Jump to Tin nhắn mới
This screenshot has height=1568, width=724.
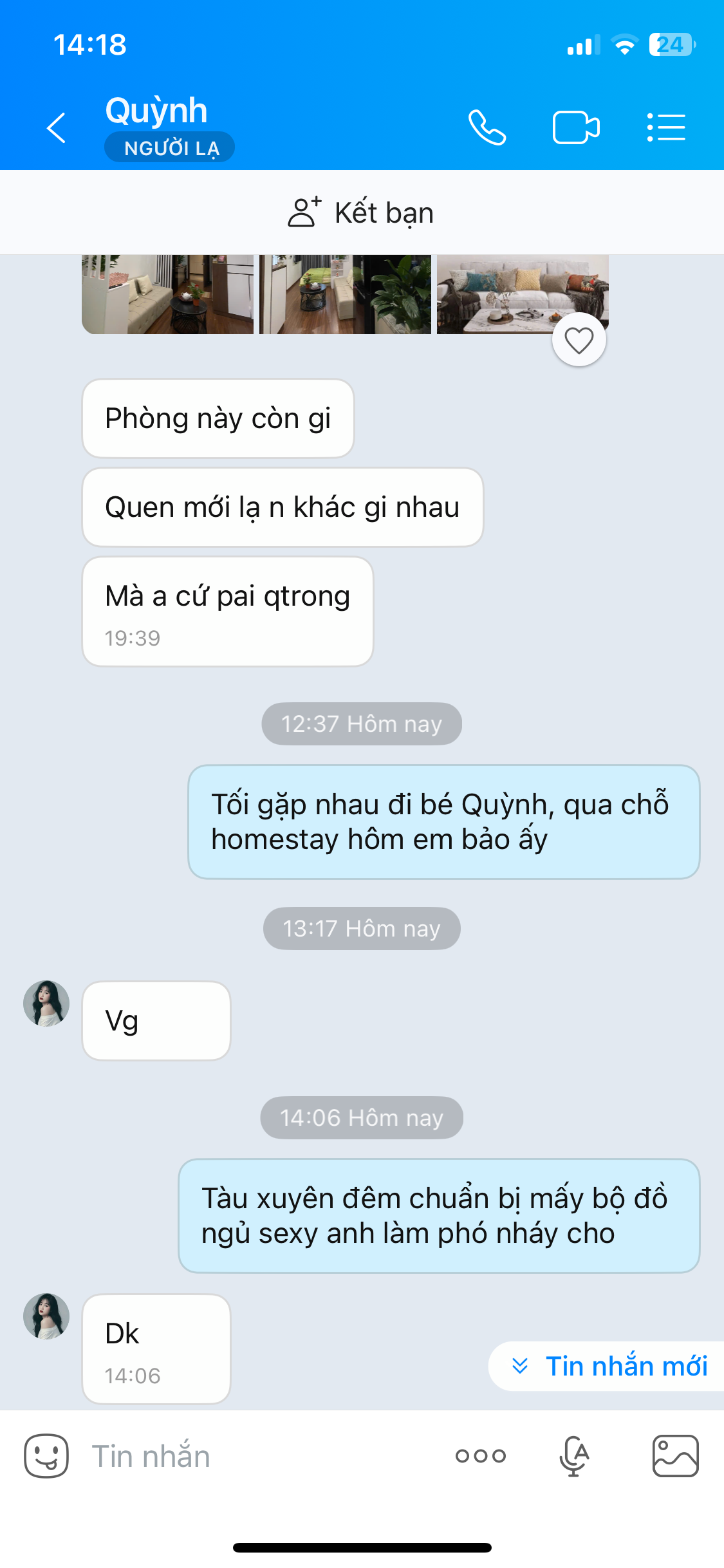(609, 1366)
